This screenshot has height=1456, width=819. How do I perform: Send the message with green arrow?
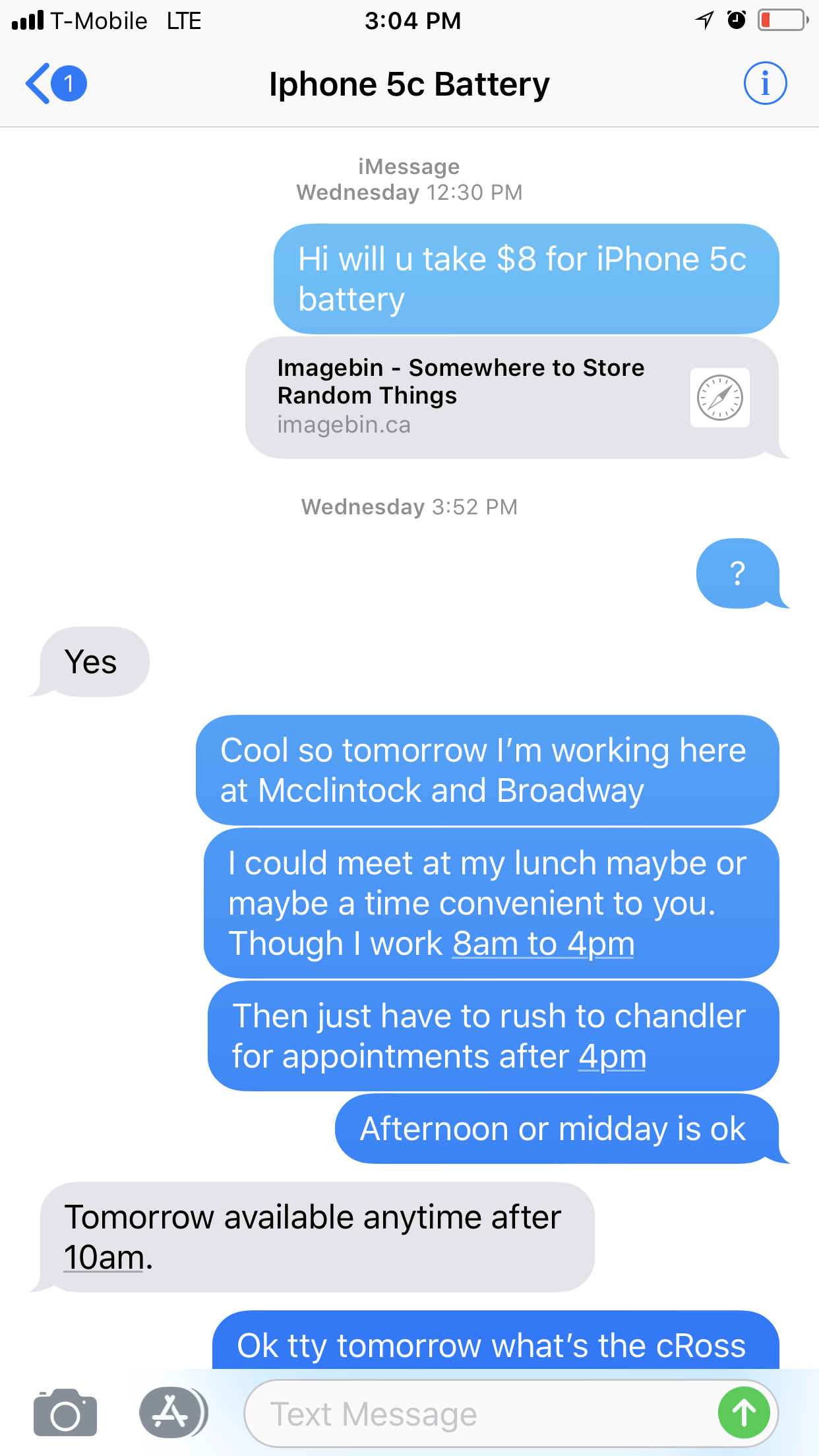coord(744,1413)
